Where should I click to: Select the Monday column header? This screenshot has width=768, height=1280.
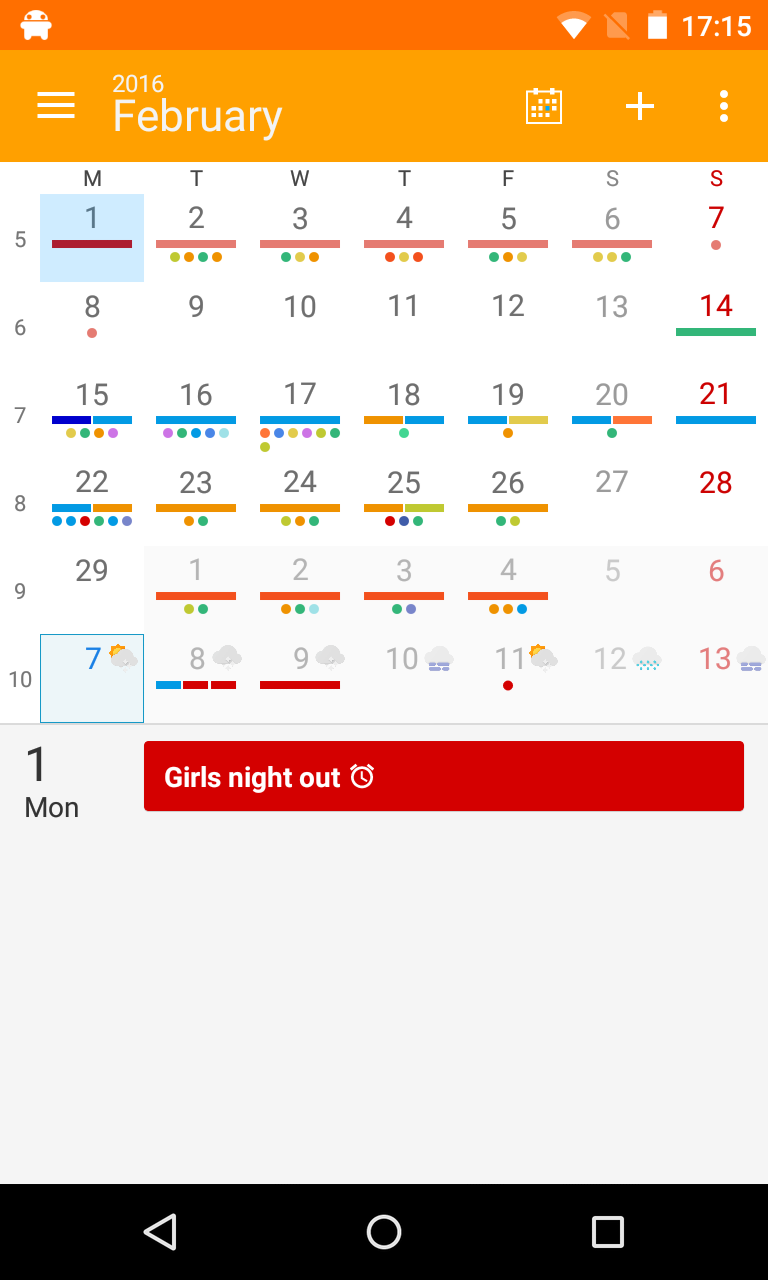coord(92,178)
